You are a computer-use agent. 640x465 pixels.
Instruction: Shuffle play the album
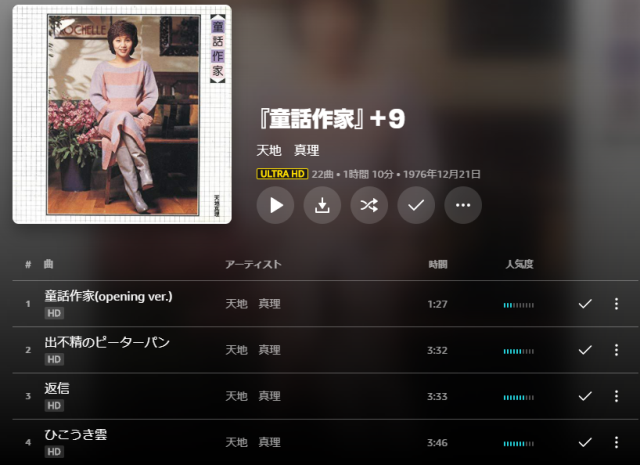click(x=369, y=205)
